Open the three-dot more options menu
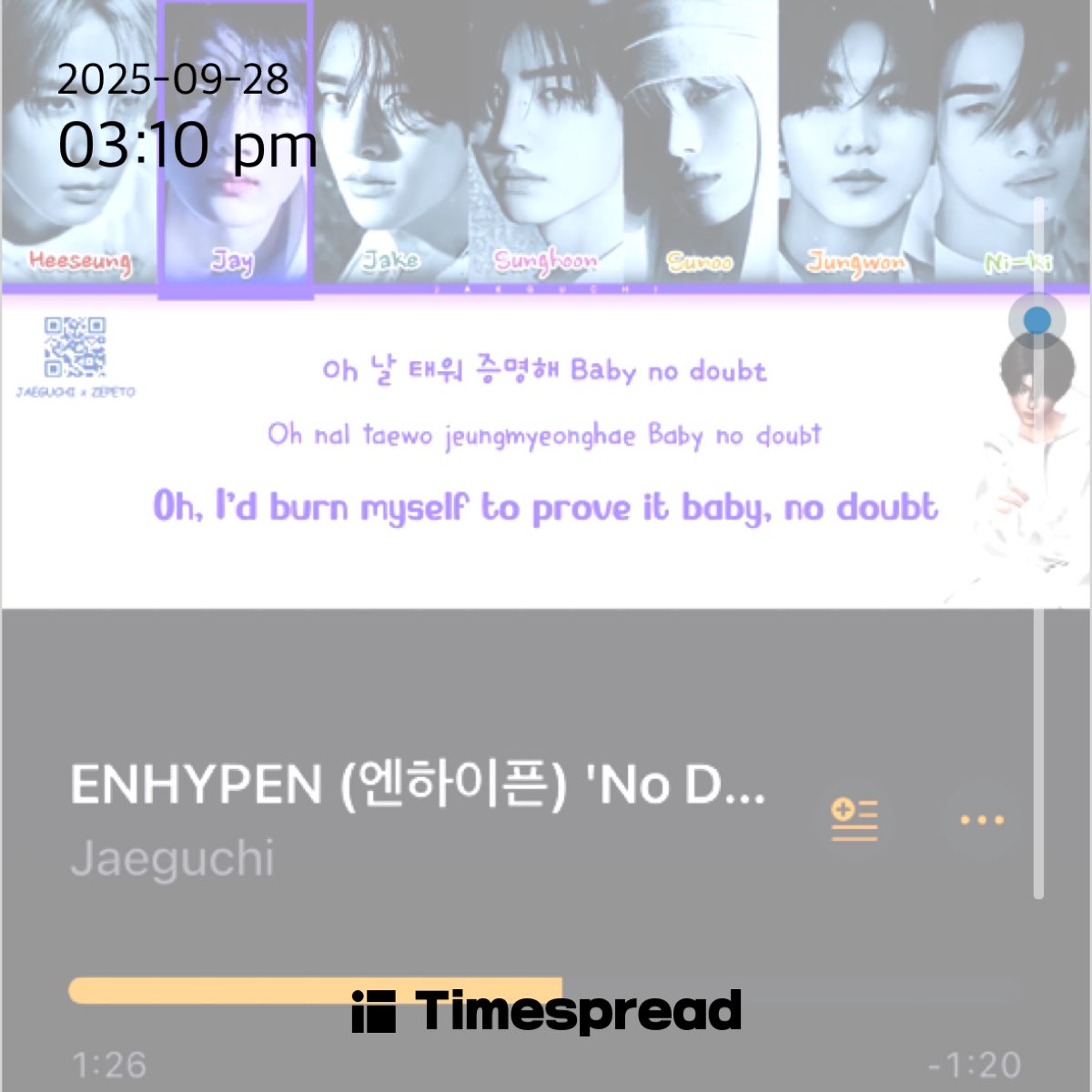The height and width of the screenshot is (1092, 1092). coord(982,819)
